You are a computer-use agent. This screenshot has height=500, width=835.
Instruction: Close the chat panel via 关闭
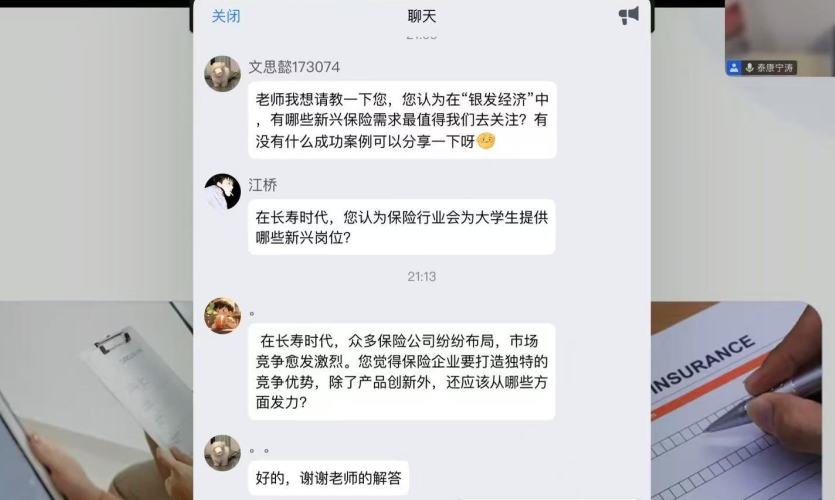[226, 16]
